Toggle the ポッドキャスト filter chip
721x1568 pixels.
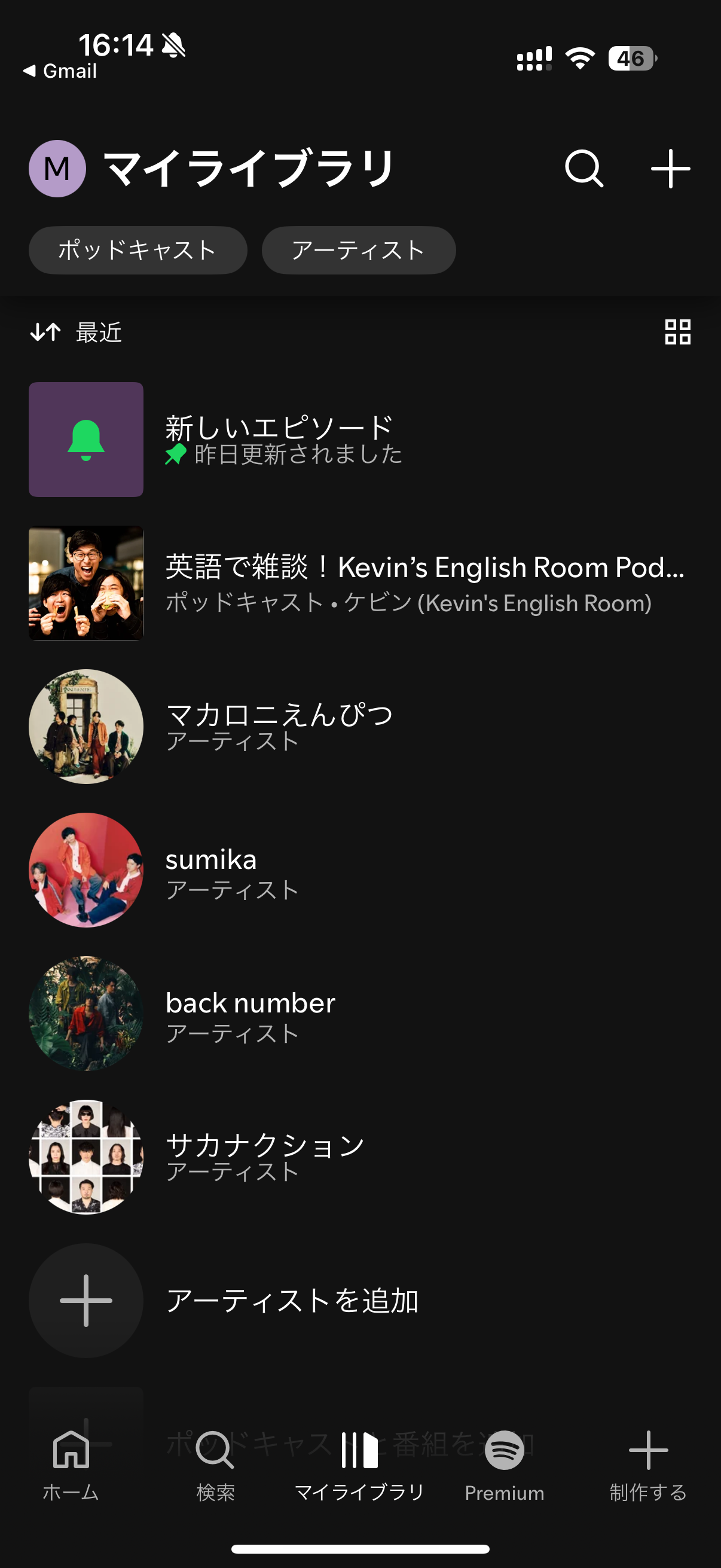click(138, 249)
